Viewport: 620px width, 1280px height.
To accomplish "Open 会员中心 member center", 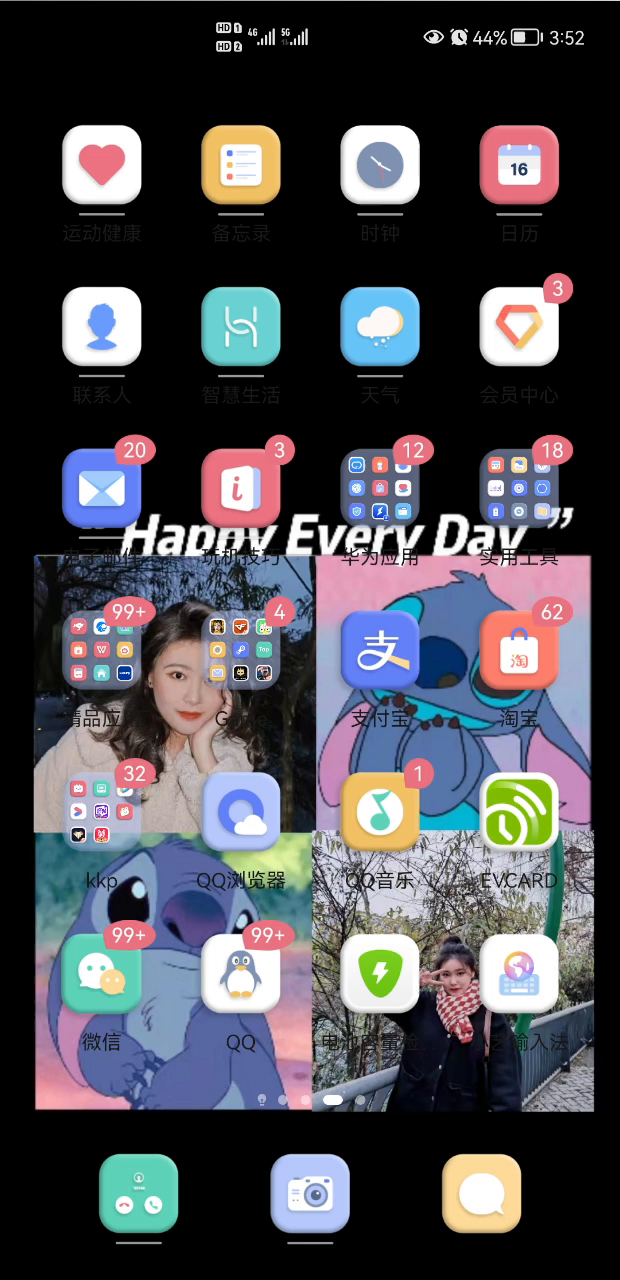I will (x=519, y=327).
